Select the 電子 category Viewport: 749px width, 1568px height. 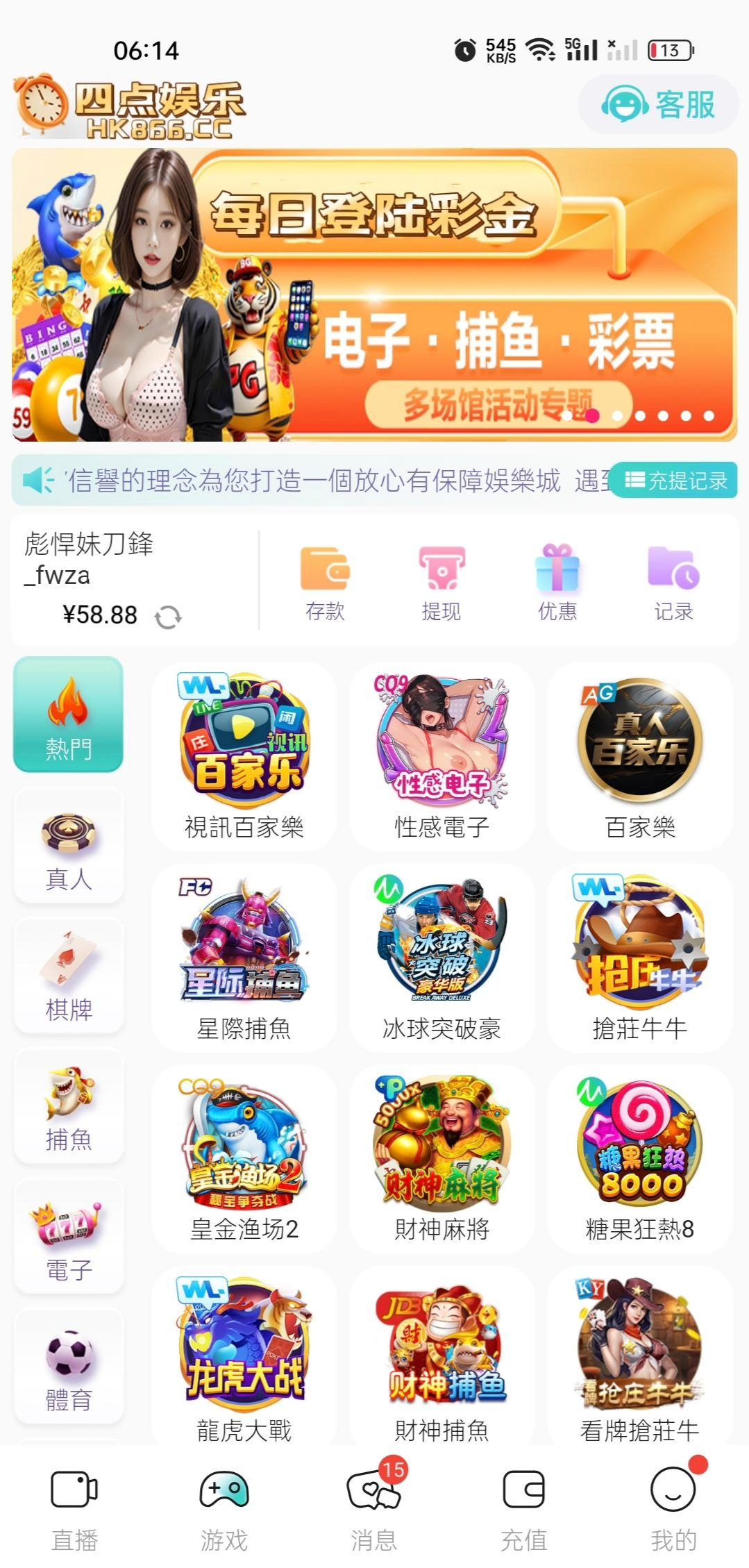[x=69, y=1237]
